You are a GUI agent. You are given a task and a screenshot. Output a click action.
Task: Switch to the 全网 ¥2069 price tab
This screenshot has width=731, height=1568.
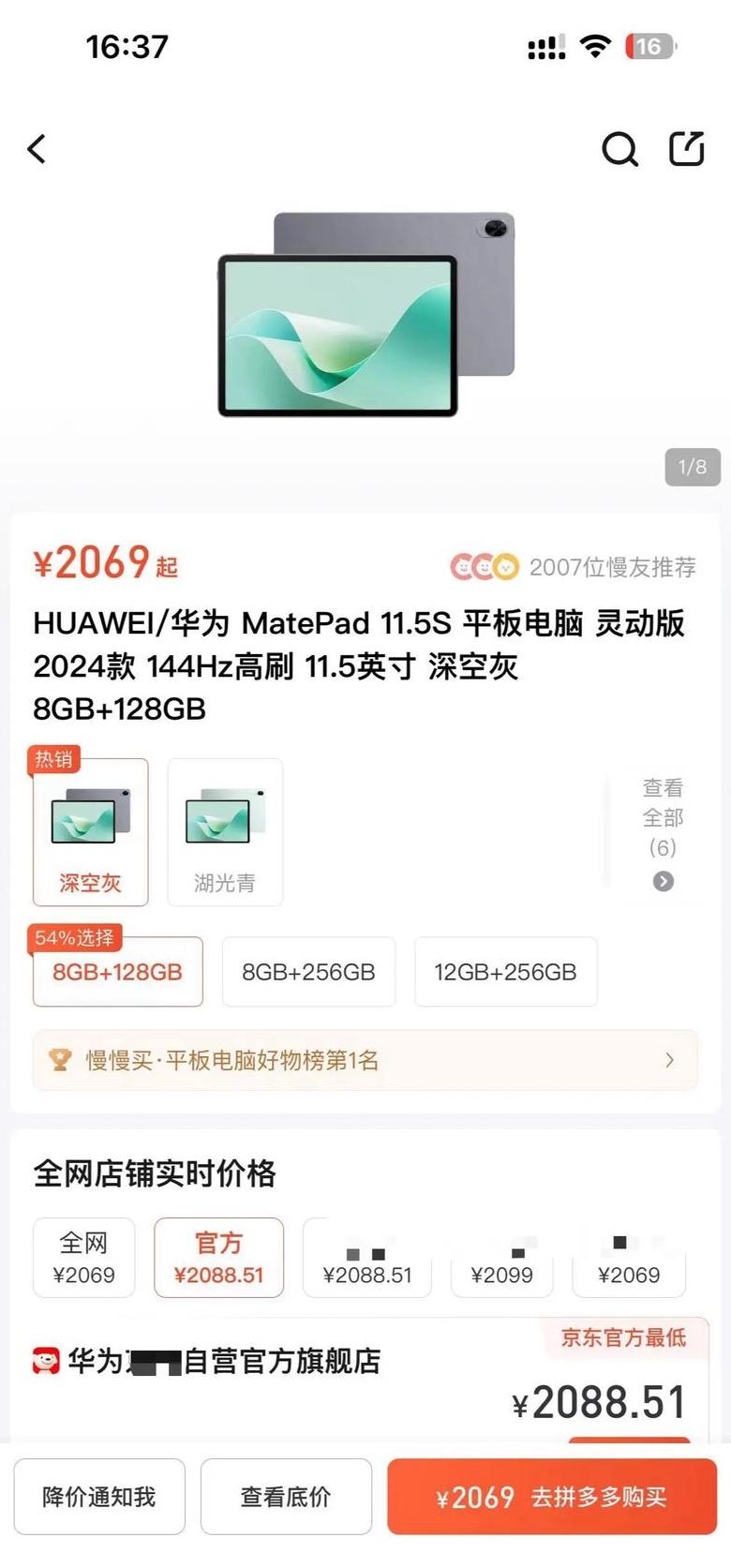point(84,1258)
